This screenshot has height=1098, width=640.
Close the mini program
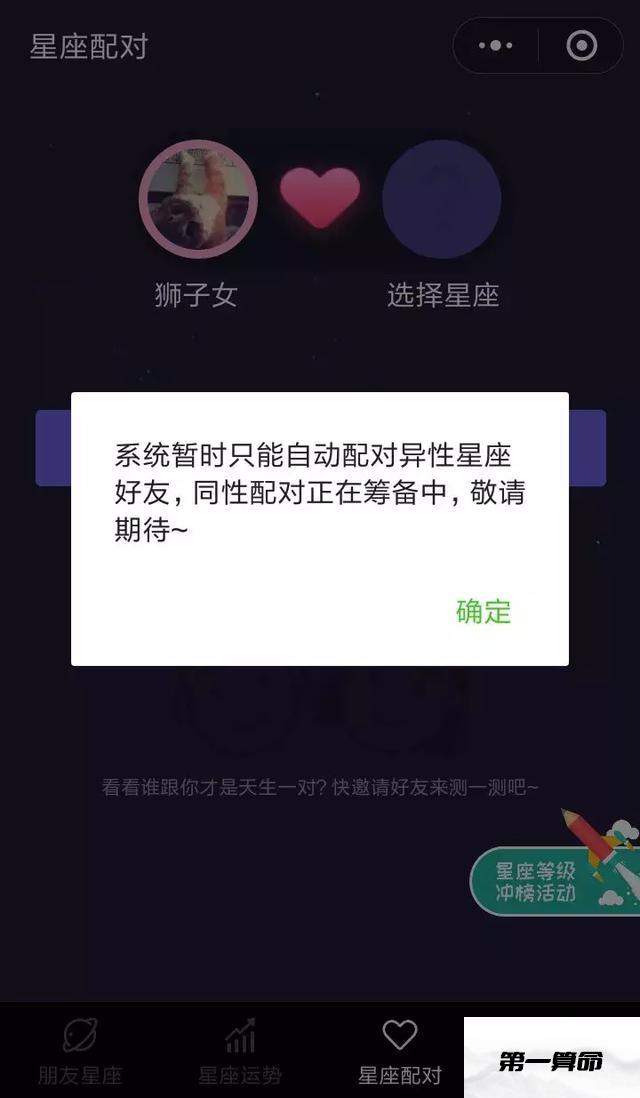coord(581,46)
